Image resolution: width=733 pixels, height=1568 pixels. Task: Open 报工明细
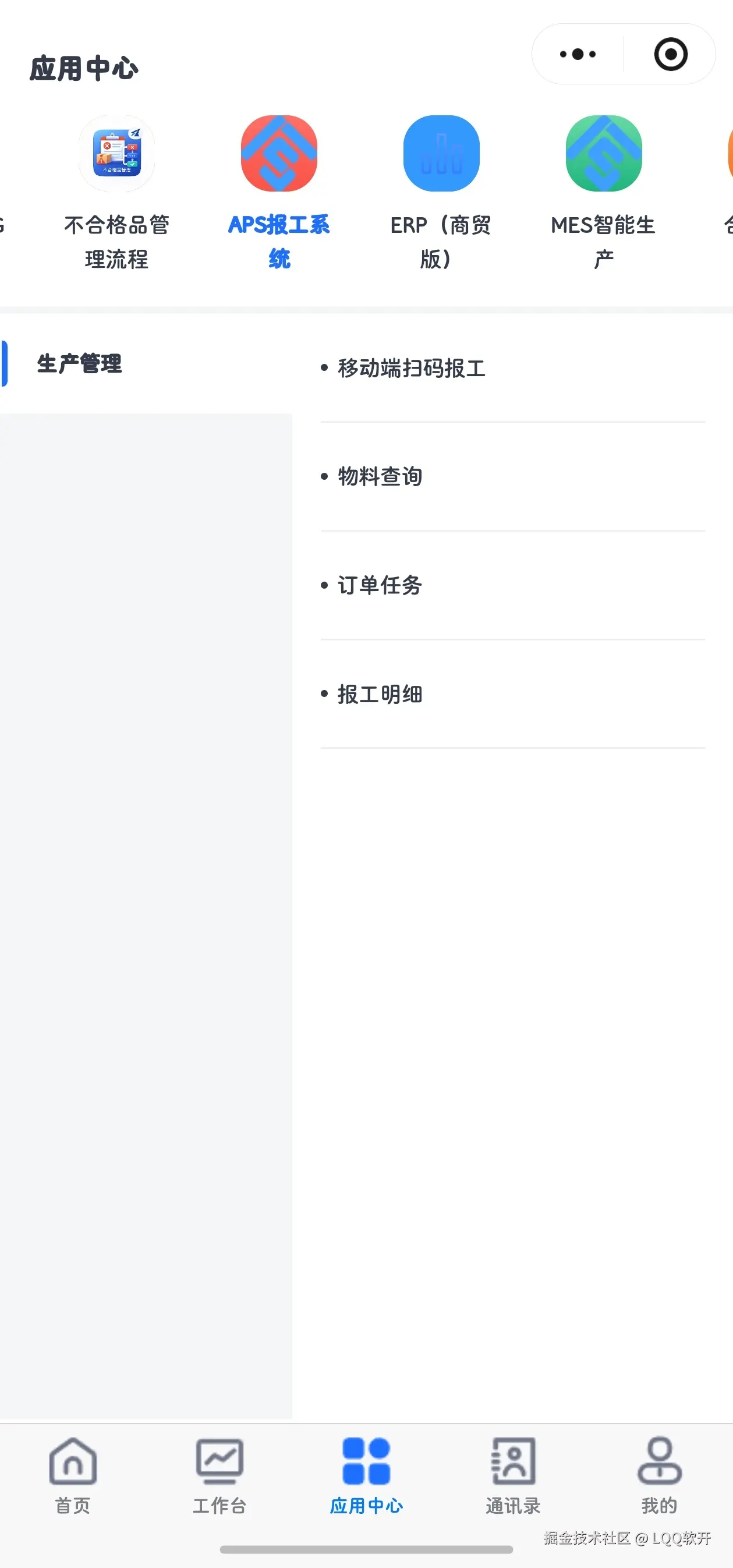[380, 694]
